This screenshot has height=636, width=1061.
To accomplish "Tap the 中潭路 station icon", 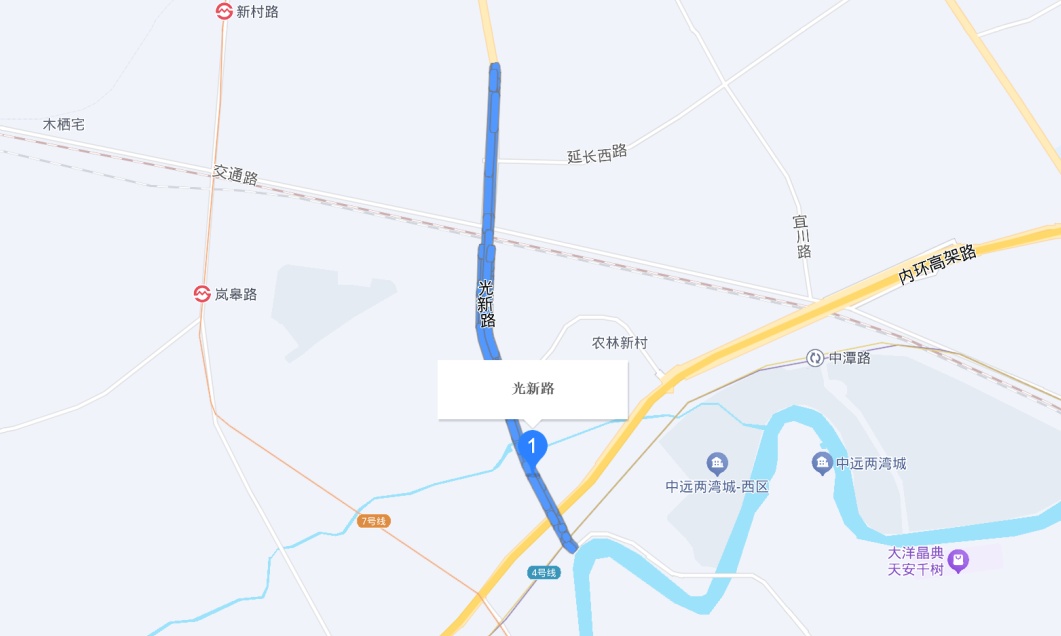I will pos(815,357).
